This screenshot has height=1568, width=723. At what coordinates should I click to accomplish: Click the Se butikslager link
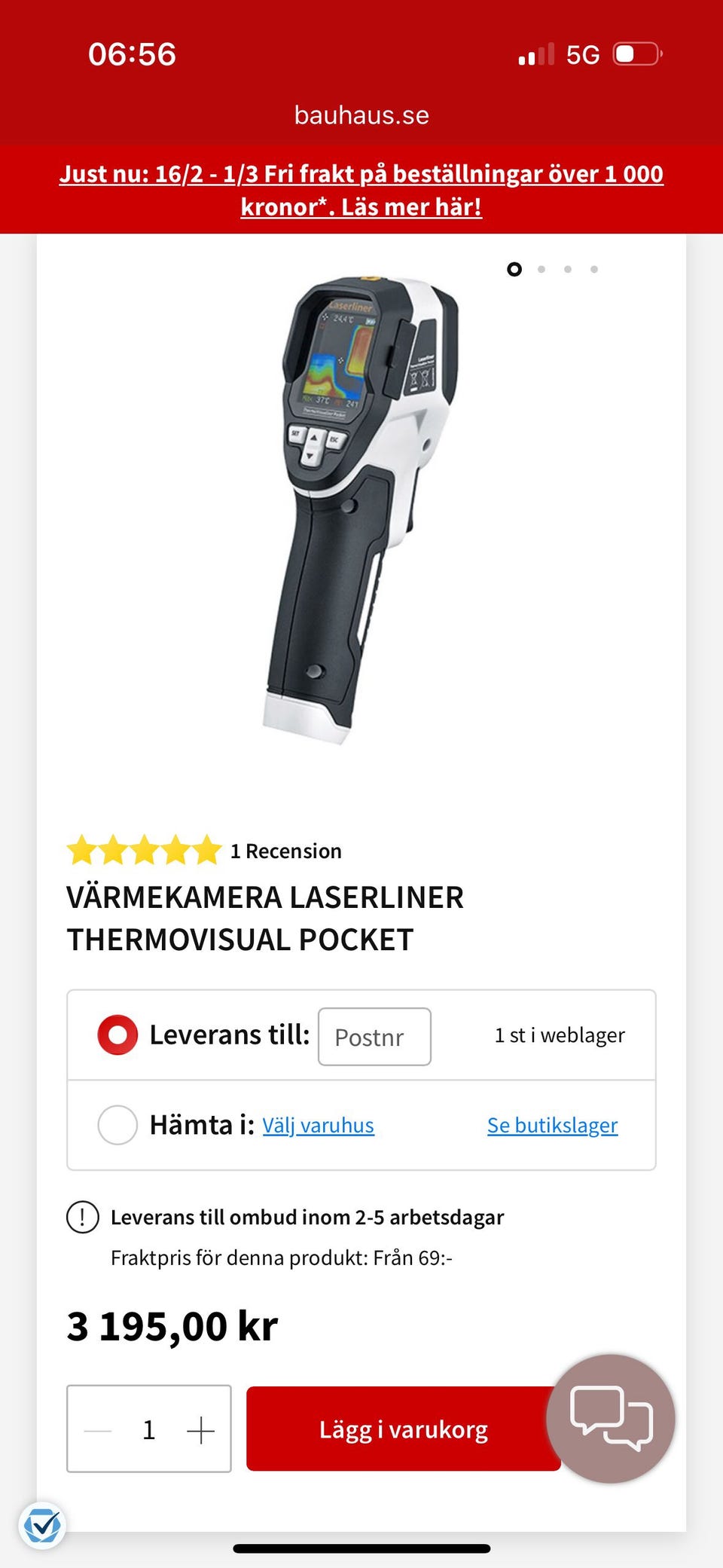pos(552,1124)
